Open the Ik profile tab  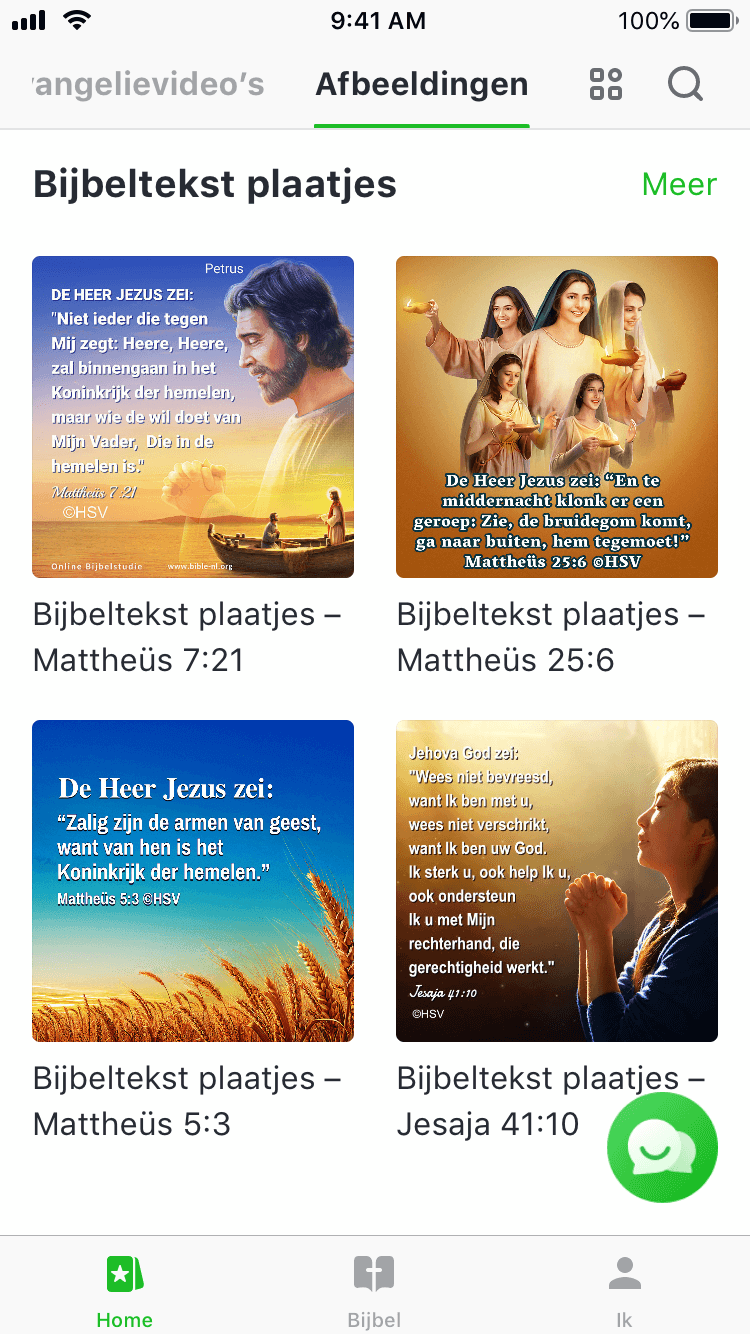(x=624, y=1290)
